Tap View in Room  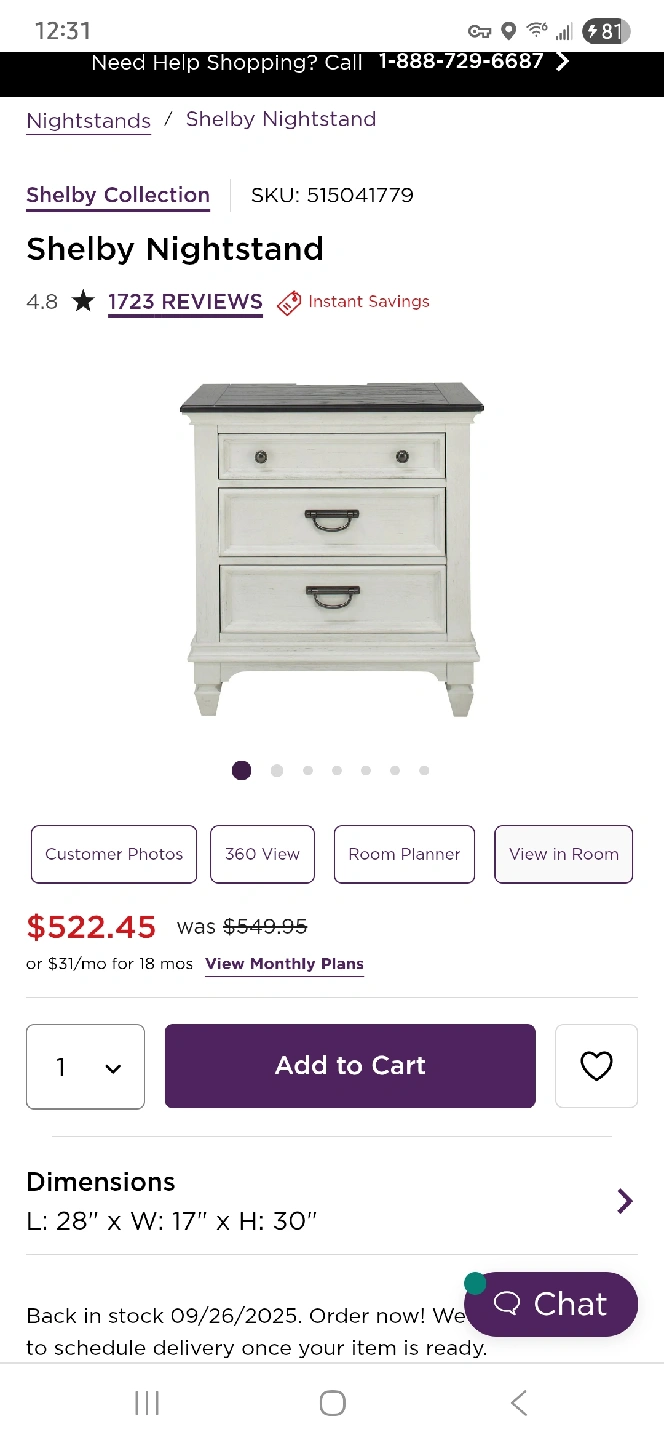564,854
